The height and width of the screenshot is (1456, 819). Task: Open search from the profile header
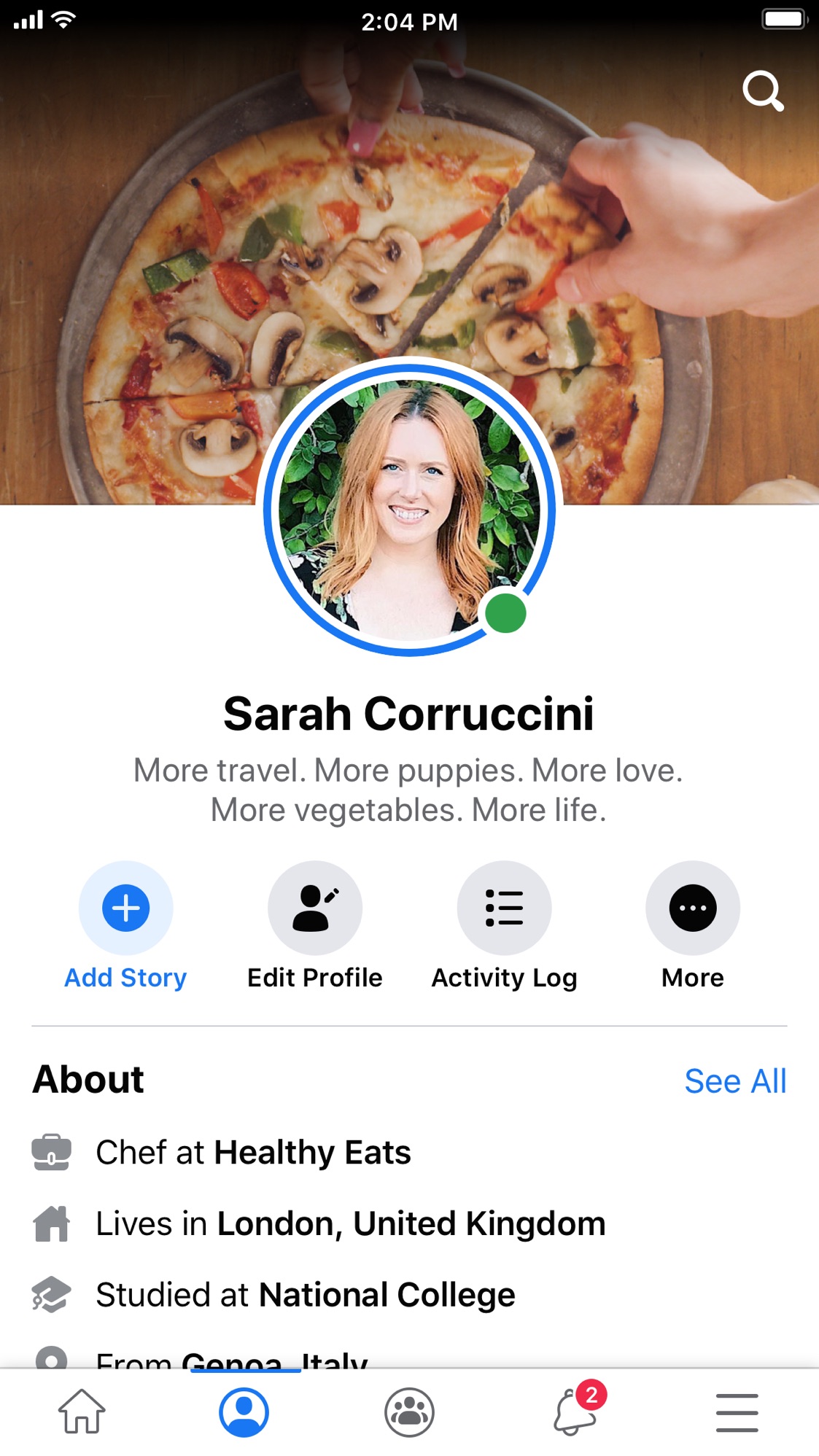763,91
